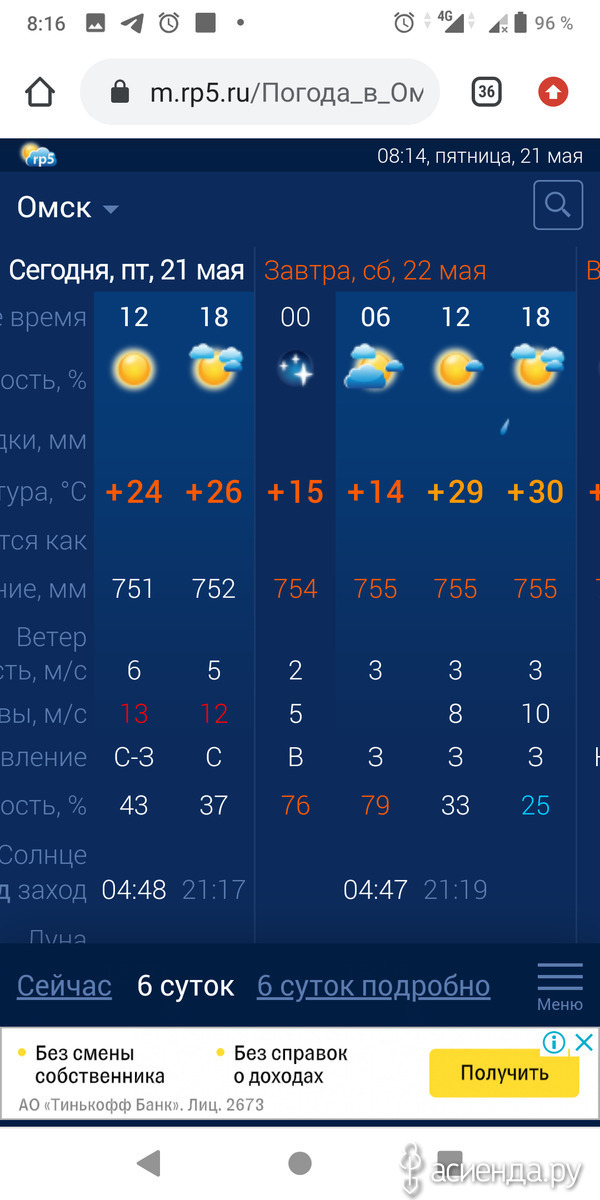Image resolution: width=600 pixels, height=1200 pixels.
Task: Tap the m.rp5.ru address bar
Action: 260,93
